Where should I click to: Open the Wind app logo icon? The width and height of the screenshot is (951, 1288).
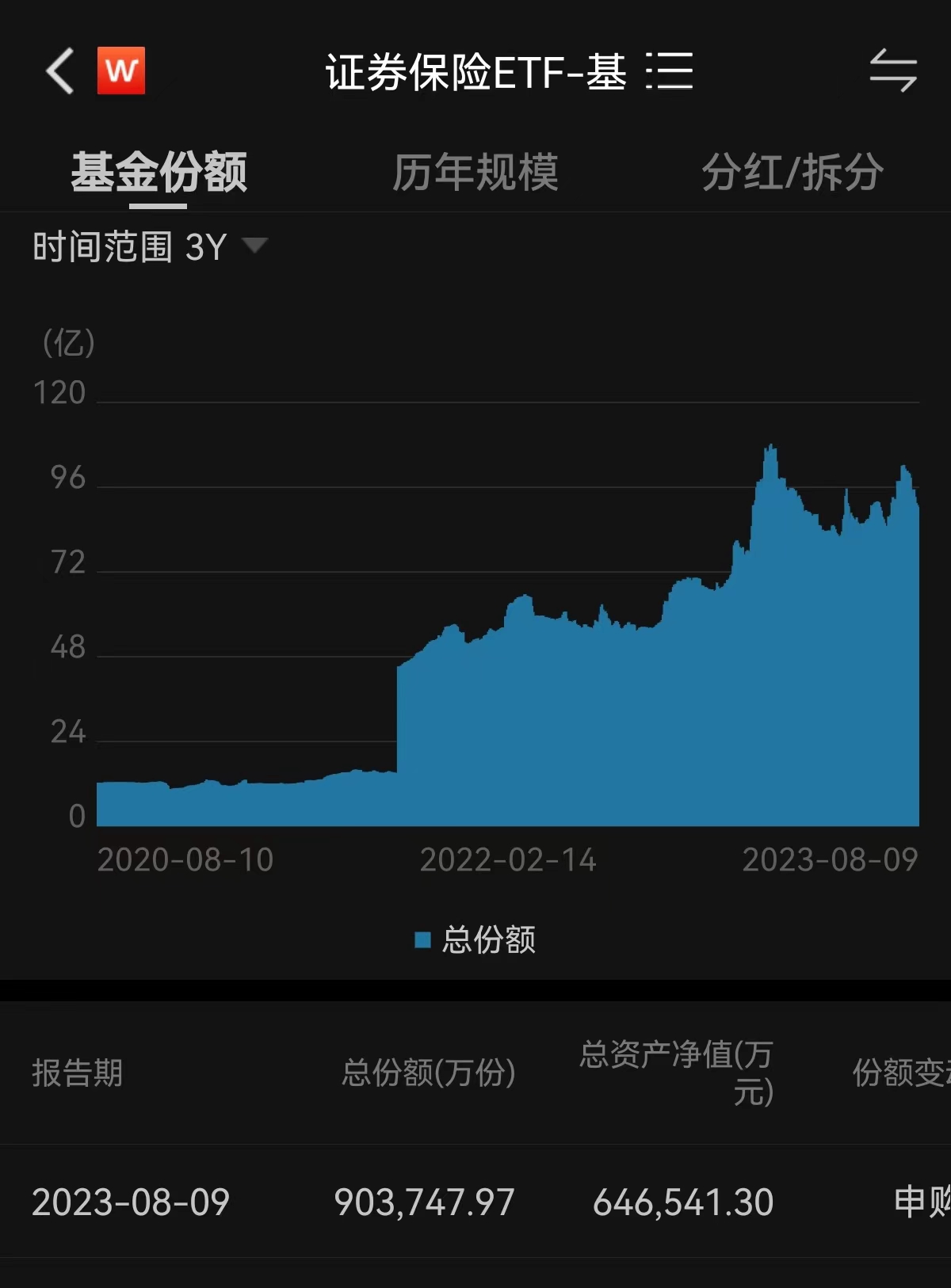[x=119, y=71]
